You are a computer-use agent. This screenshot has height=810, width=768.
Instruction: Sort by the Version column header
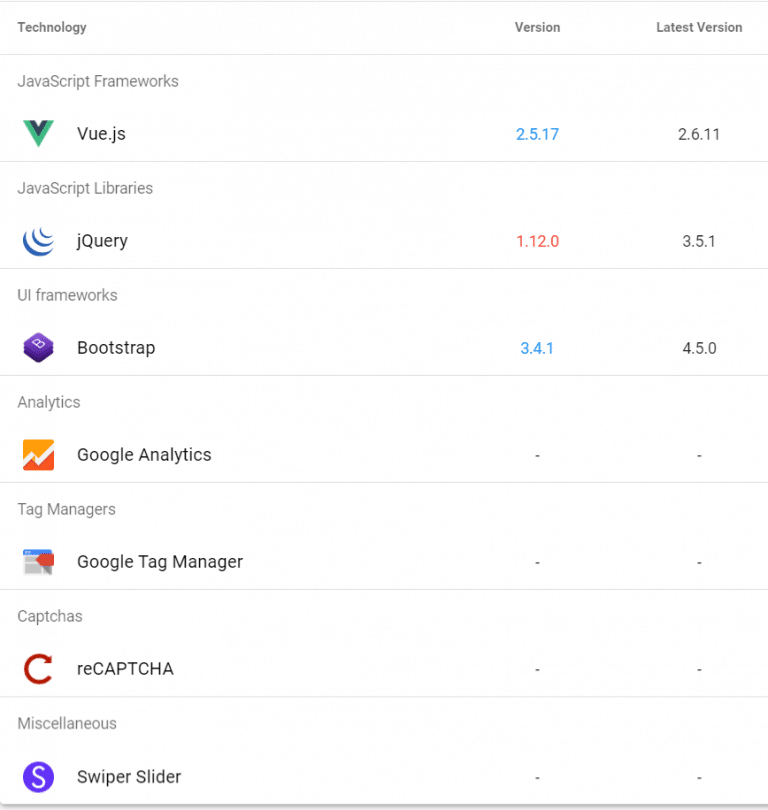[x=537, y=27]
